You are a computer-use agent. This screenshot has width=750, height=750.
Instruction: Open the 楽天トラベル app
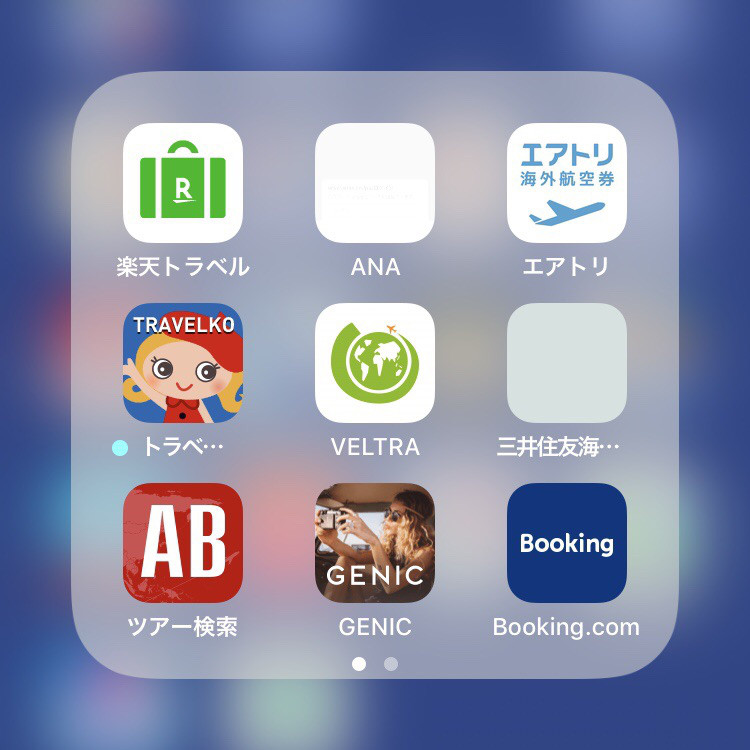pos(183,183)
